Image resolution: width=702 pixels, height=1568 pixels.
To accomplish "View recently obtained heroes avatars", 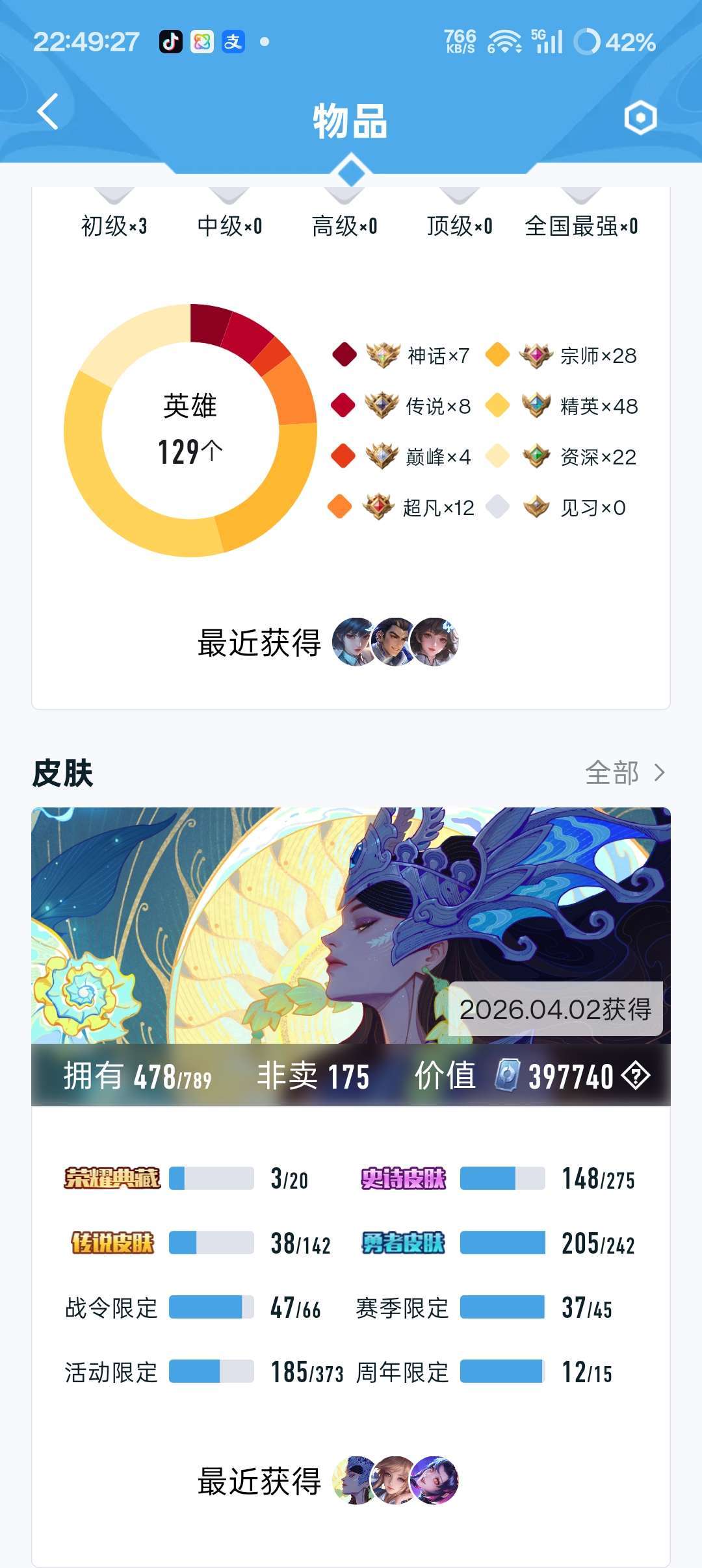I will 395,642.
